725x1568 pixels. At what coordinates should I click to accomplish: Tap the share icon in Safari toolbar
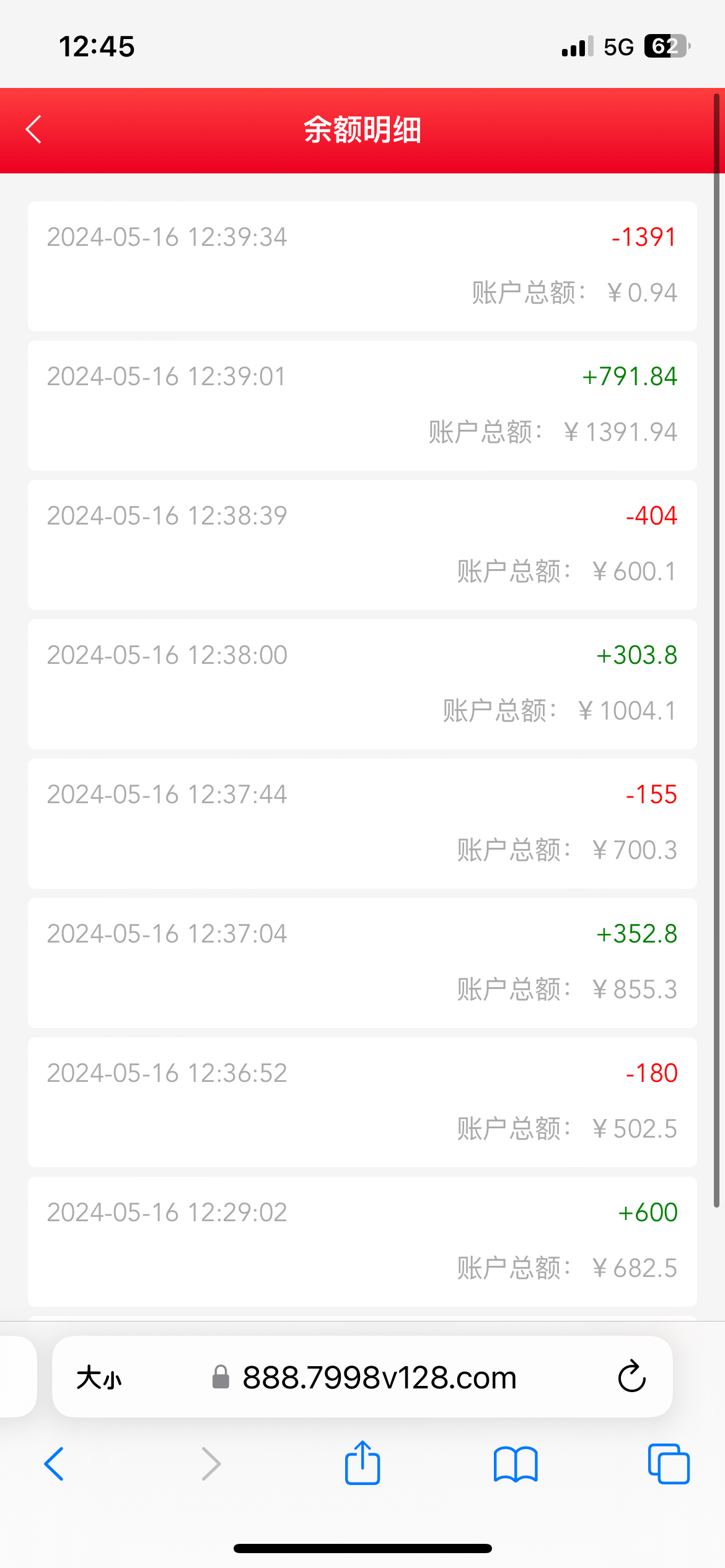[362, 1463]
